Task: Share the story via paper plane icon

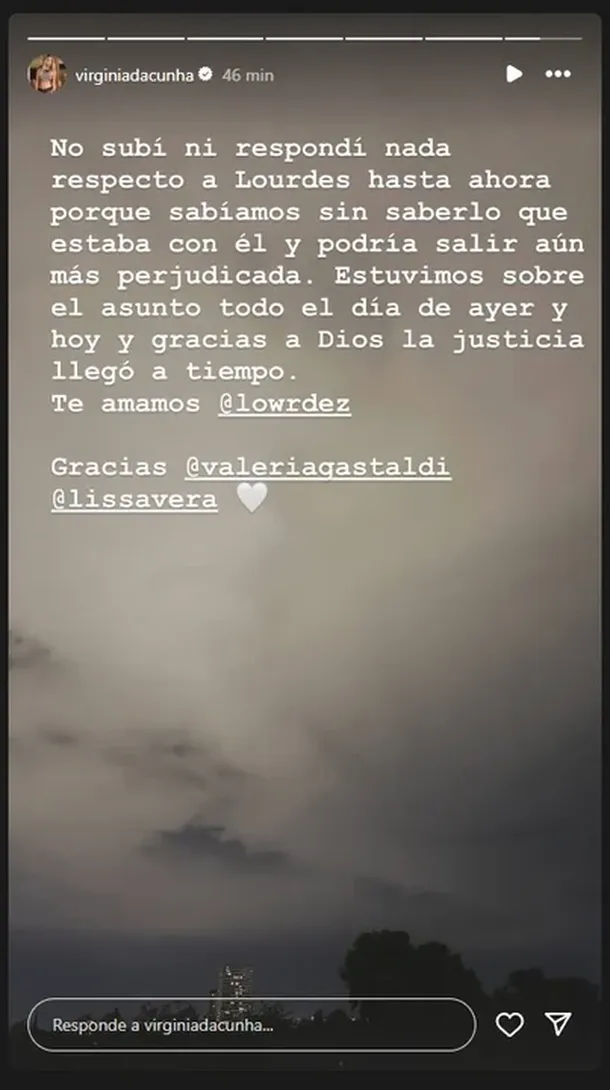Action: point(558,1024)
